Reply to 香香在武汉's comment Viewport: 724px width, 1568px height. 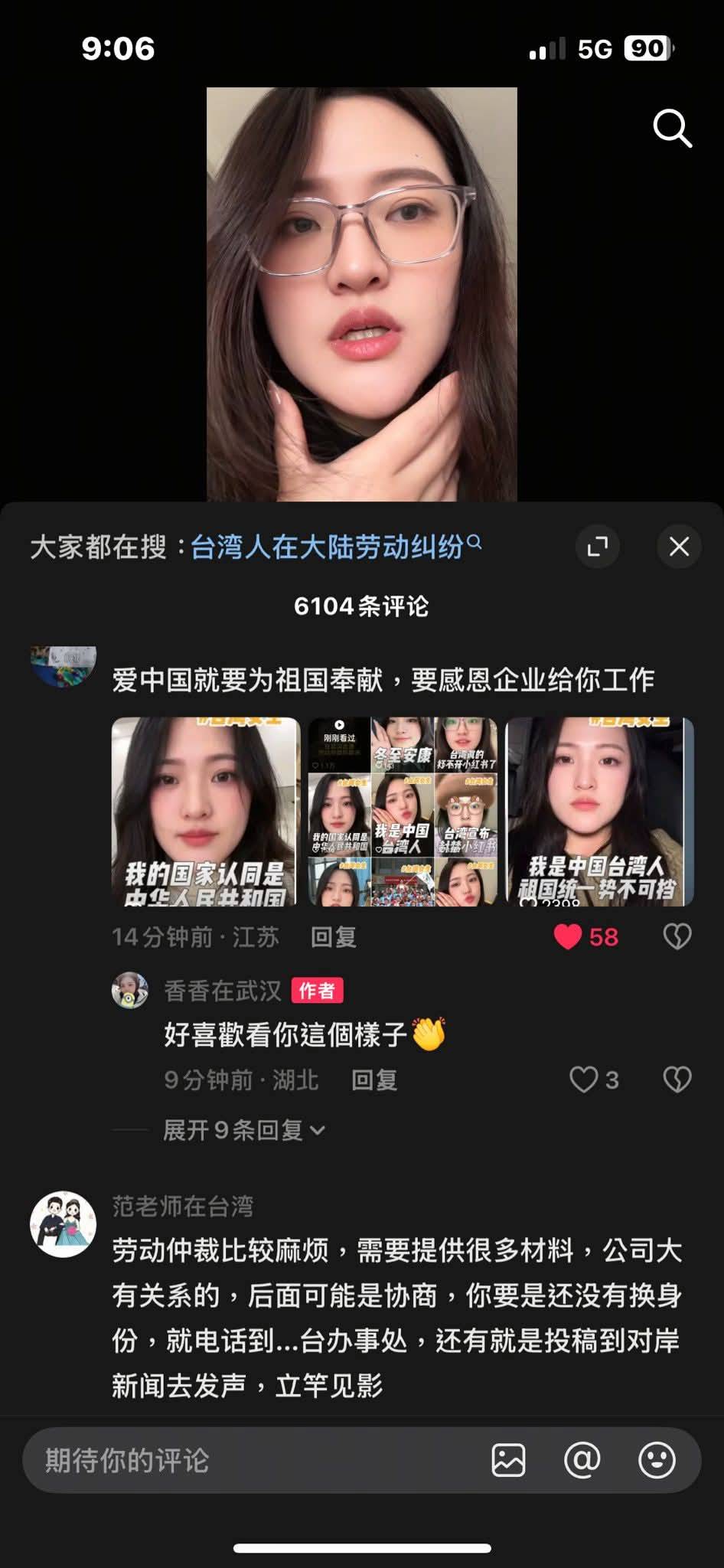tap(373, 1080)
